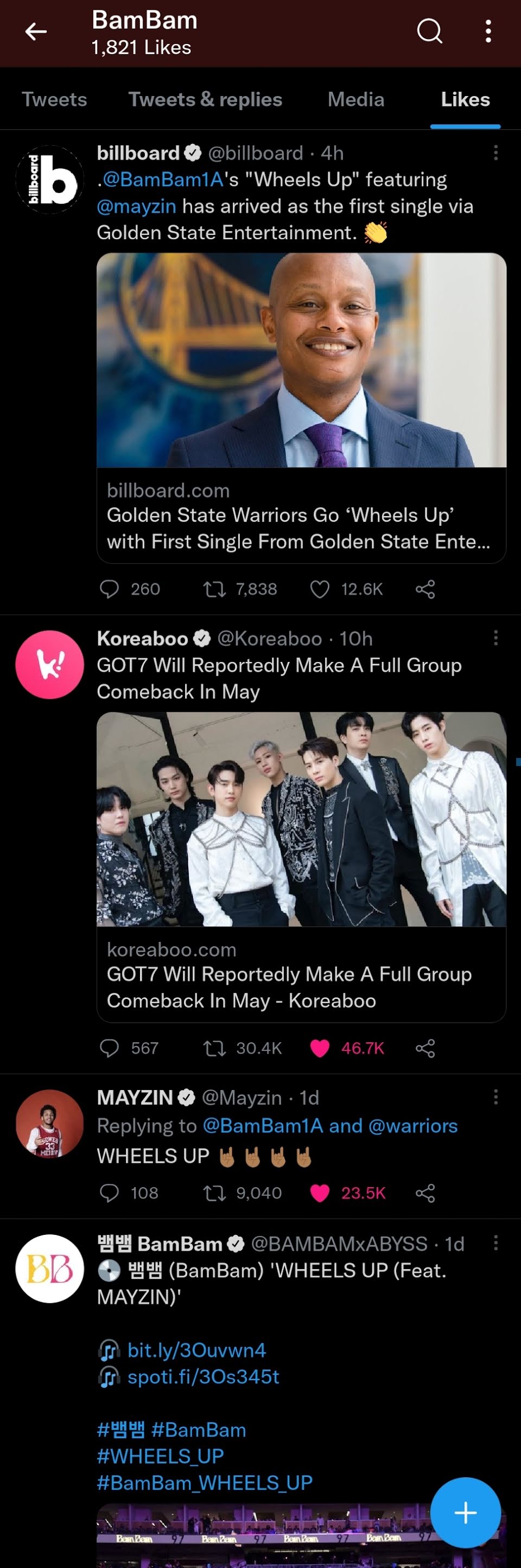The width and height of the screenshot is (521, 1568).
Task: Switch to the Tweets tab
Action: tap(54, 99)
